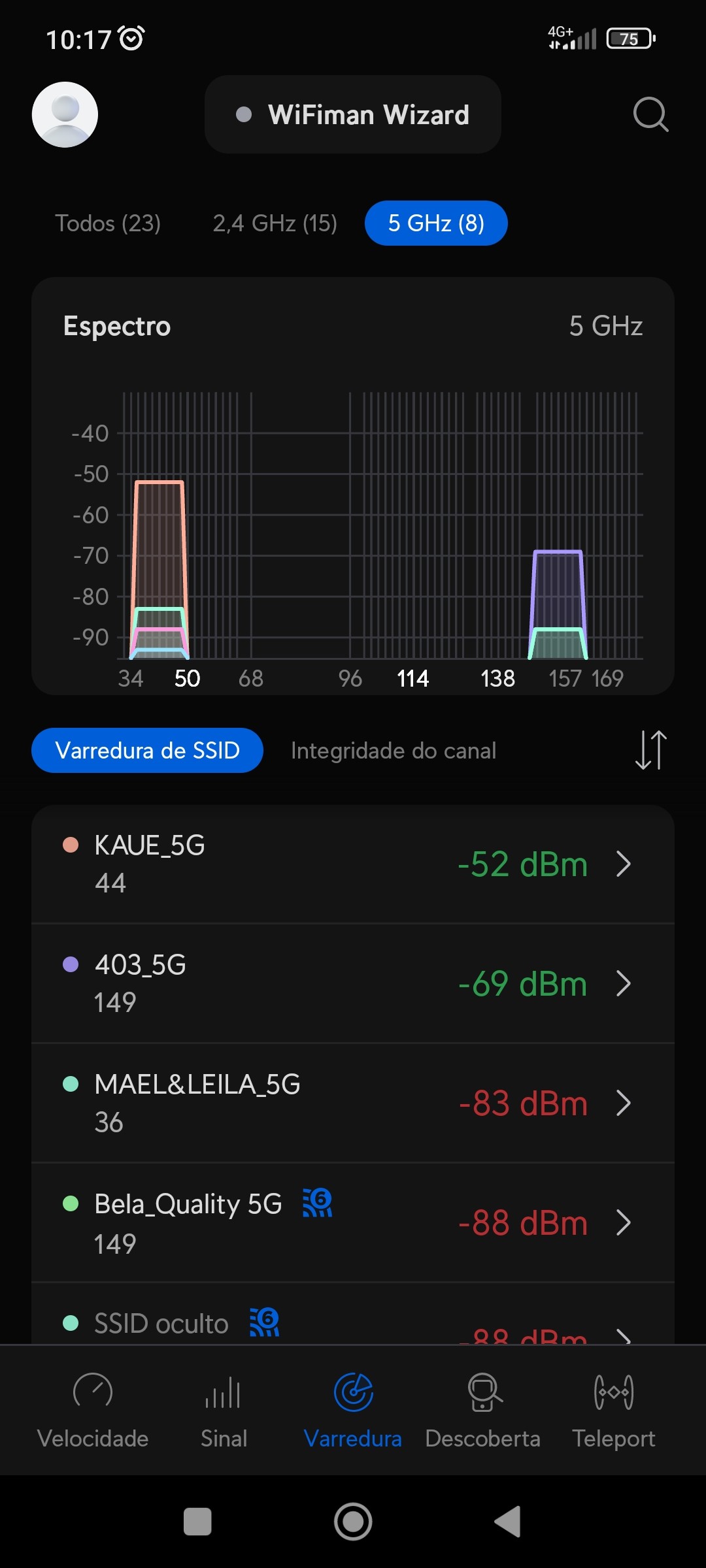
Task: Open KAUE_5G network details
Action: [353, 864]
